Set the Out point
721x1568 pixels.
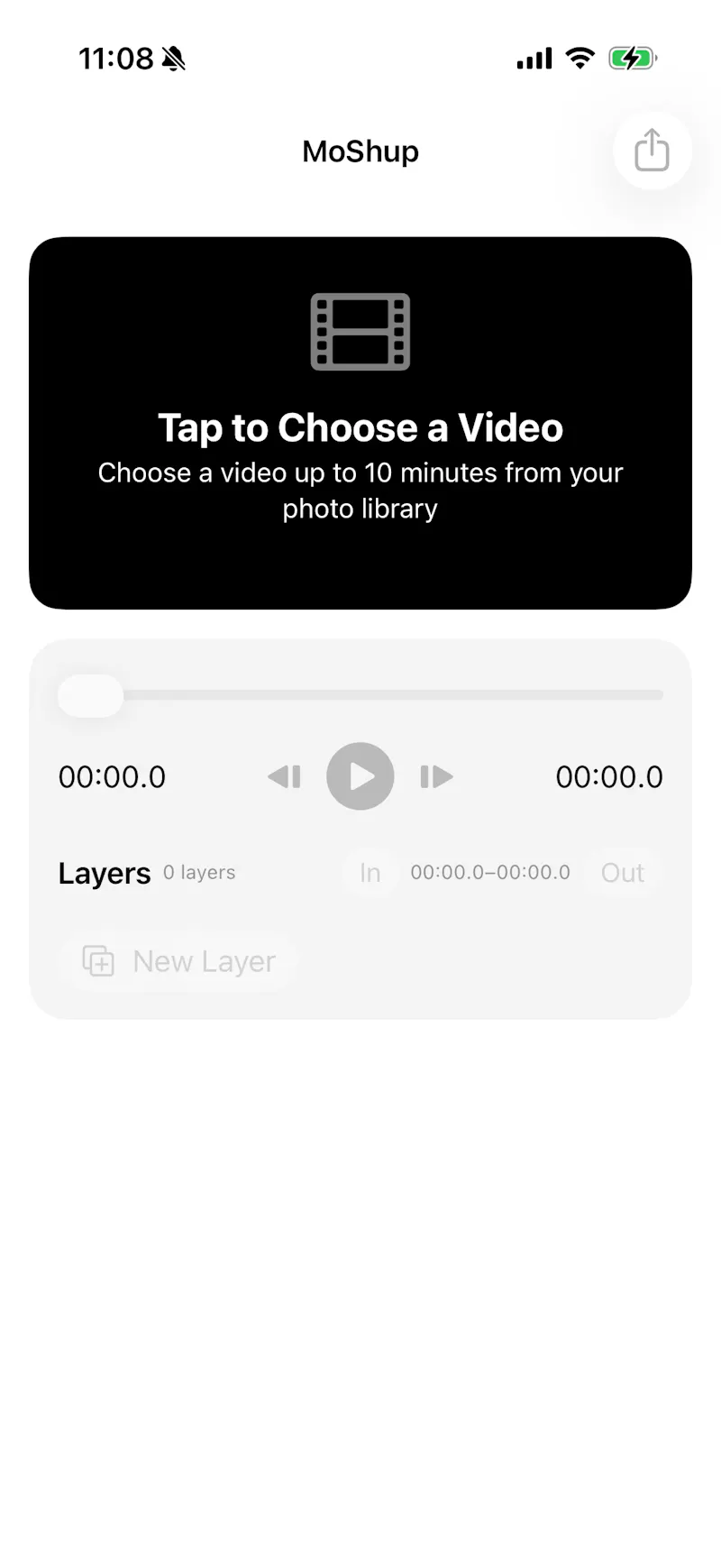point(623,873)
